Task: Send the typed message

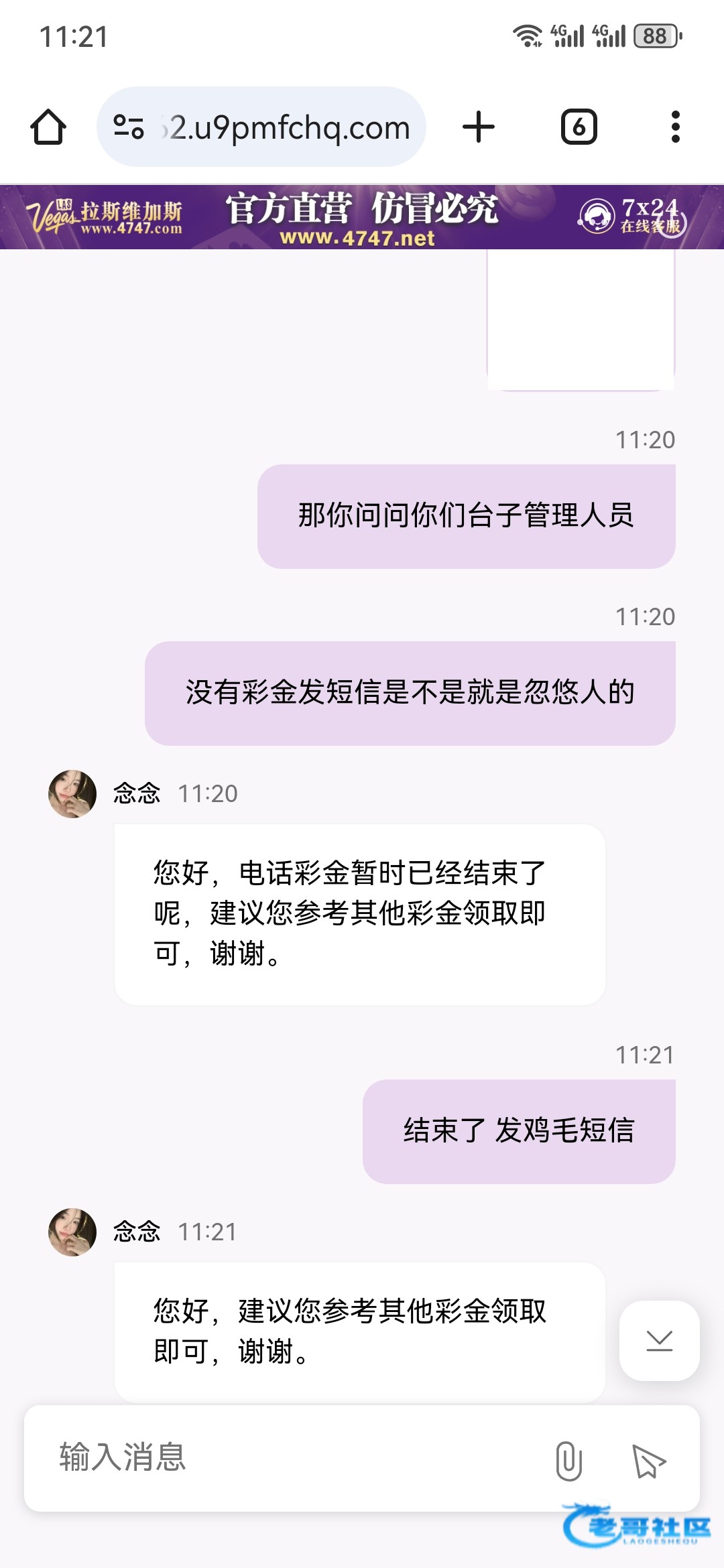Action: tap(648, 1460)
